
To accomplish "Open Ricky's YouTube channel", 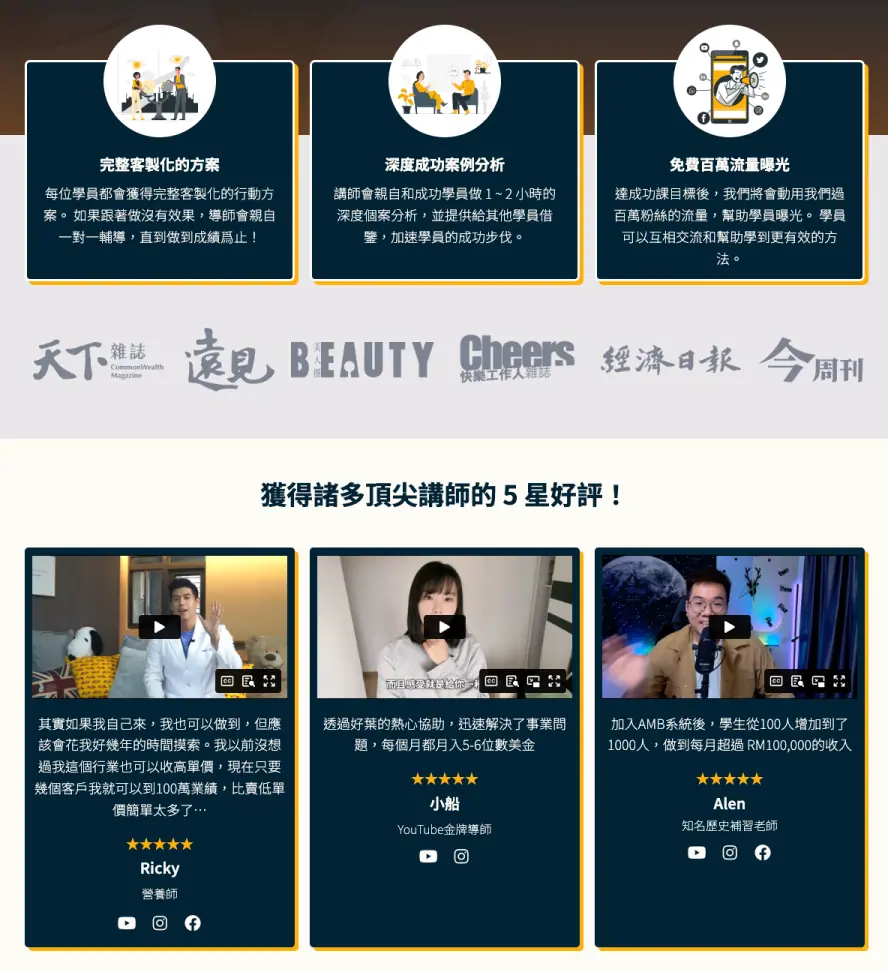I will pyautogui.click(x=127, y=923).
